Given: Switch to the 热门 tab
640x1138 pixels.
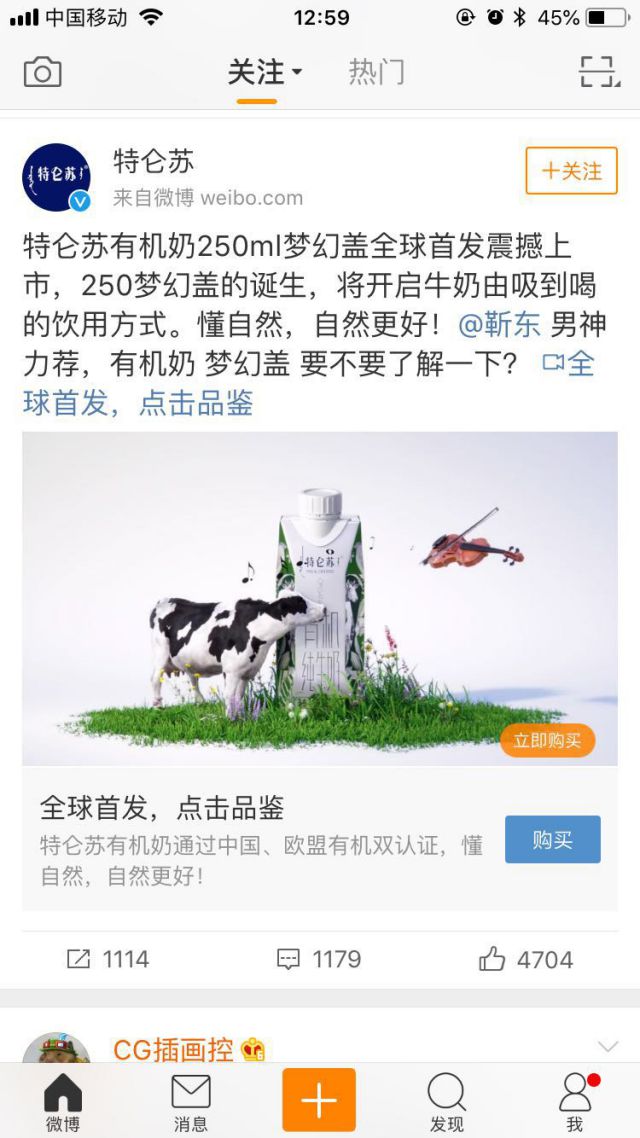Looking at the screenshot, I should (376, 73).
